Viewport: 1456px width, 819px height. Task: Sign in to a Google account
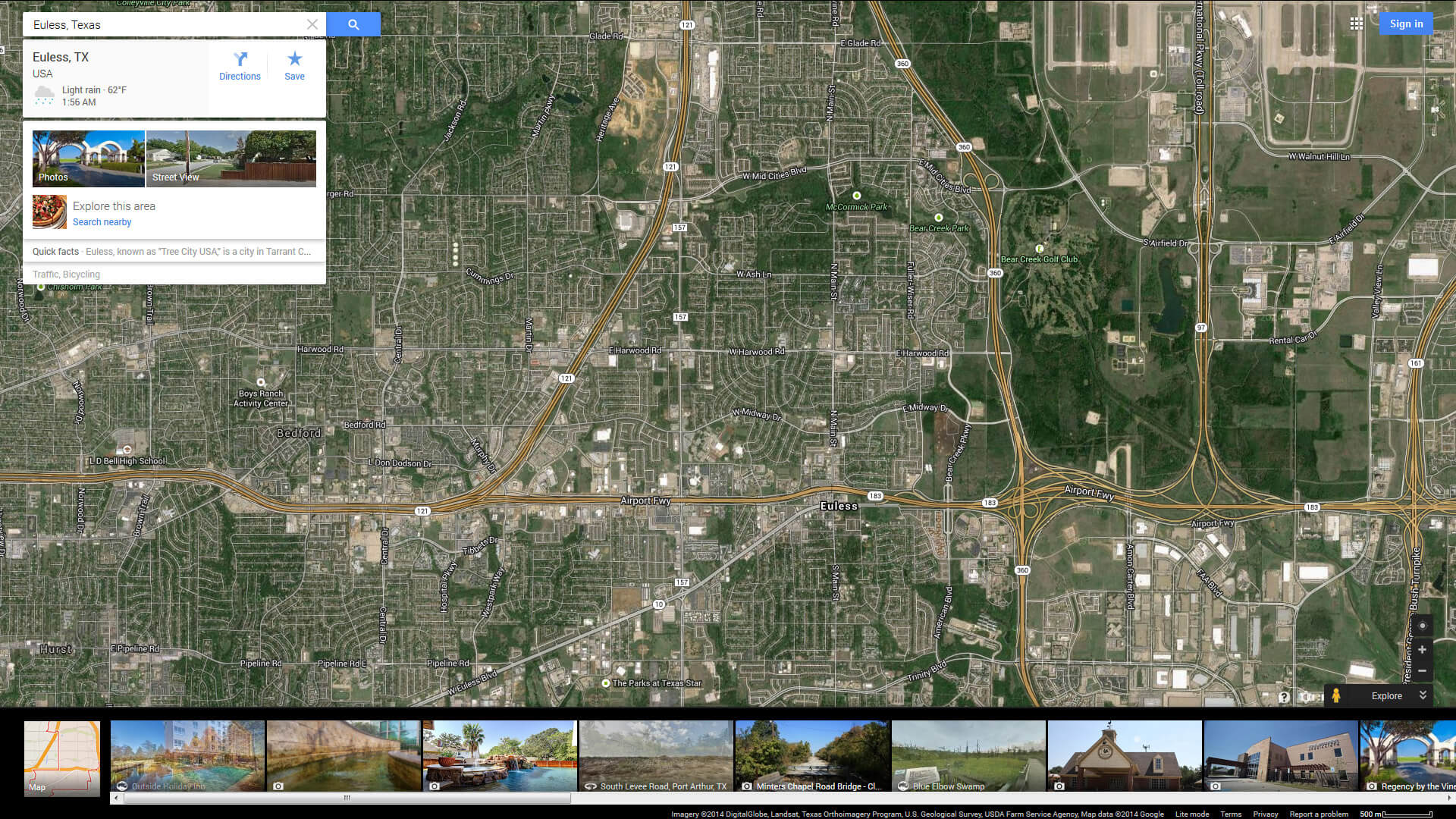pyautogui.click(x=1406, y=24)
